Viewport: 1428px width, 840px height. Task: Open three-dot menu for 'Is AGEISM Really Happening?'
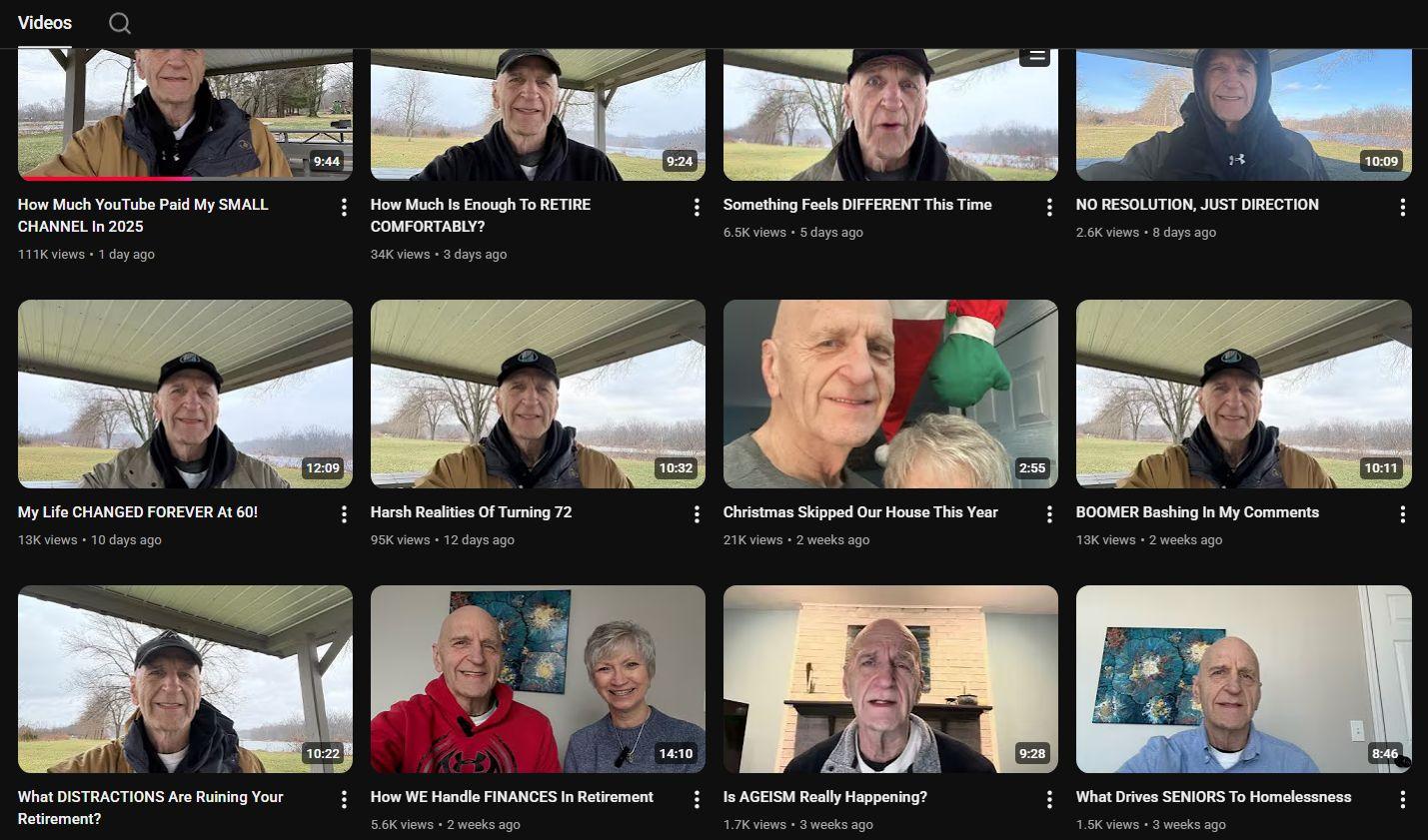pyautogui.click(x=1049, y=799)
